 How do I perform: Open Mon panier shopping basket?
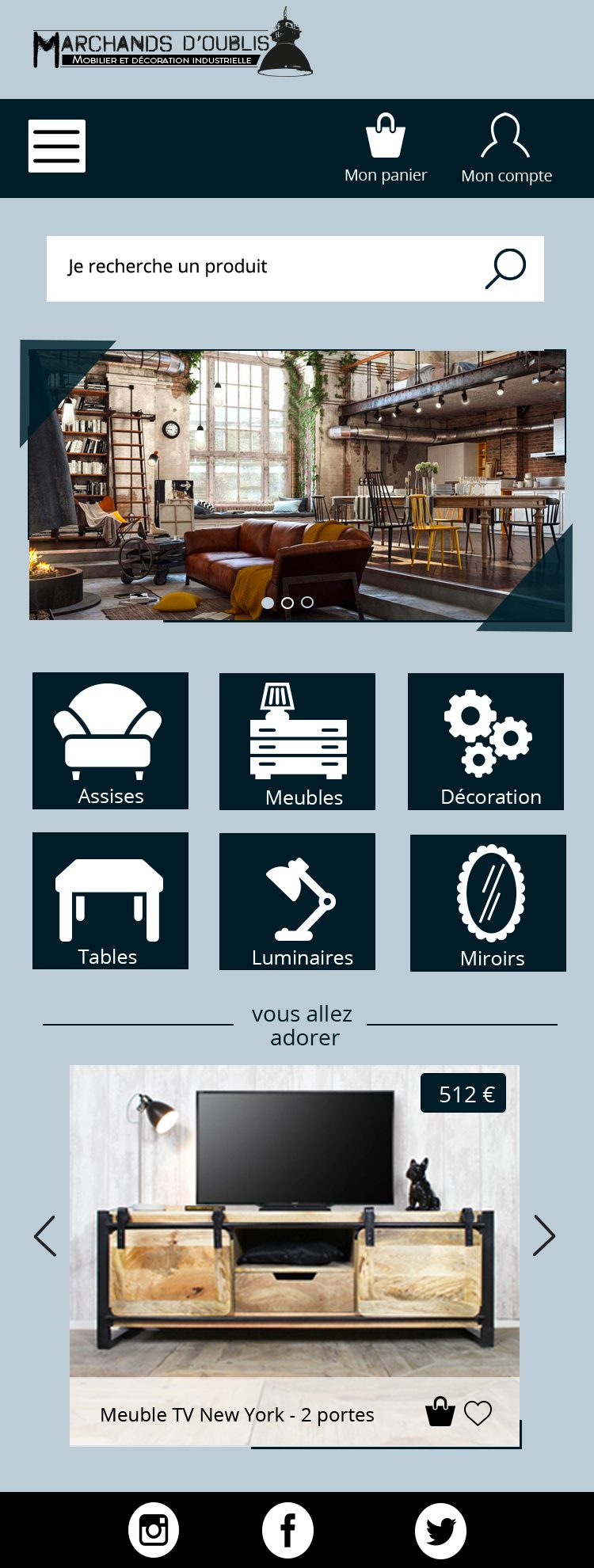[x=386, y=148]
